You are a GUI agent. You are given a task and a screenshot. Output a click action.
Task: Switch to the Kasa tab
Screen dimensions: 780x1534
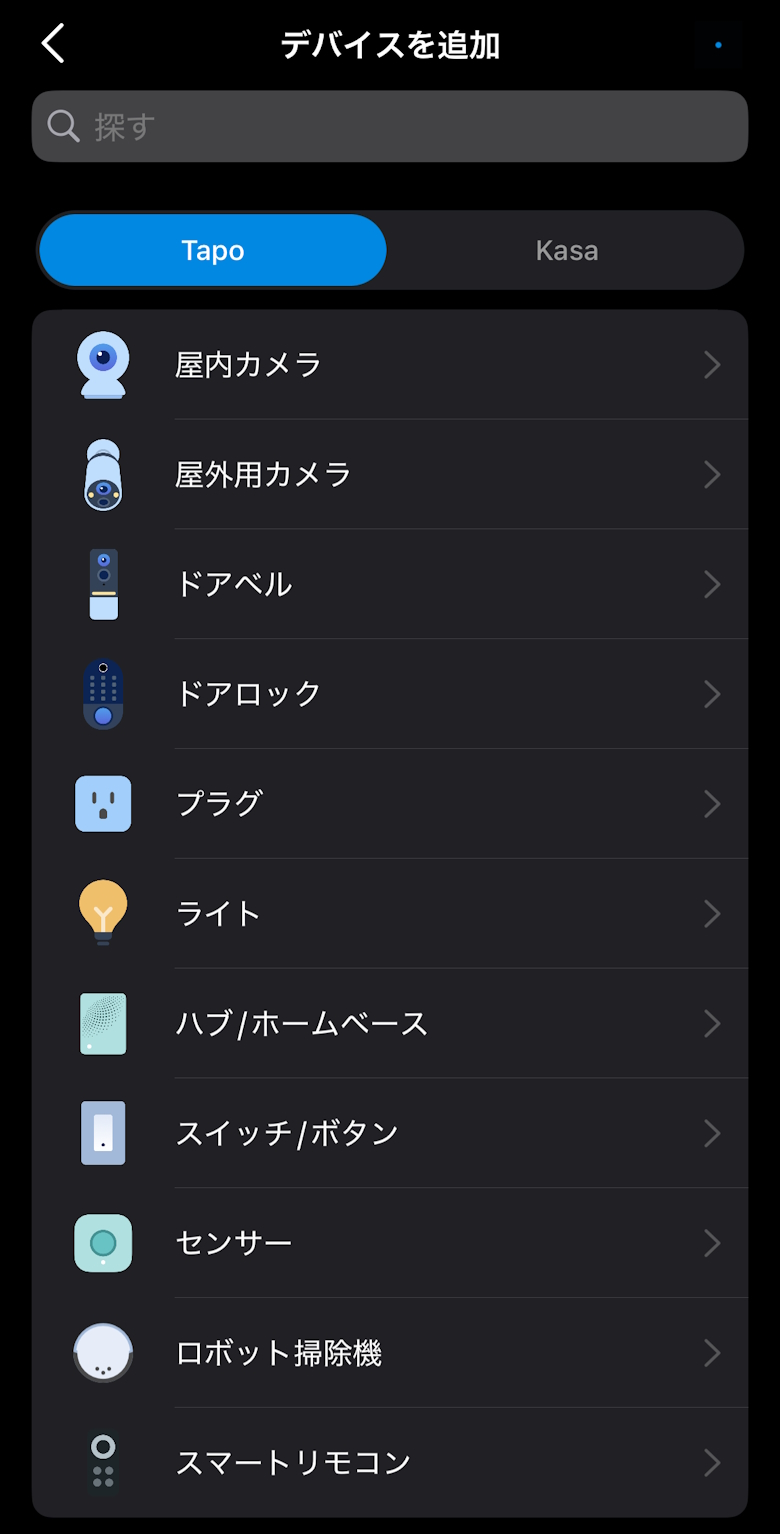pos(566,250)
